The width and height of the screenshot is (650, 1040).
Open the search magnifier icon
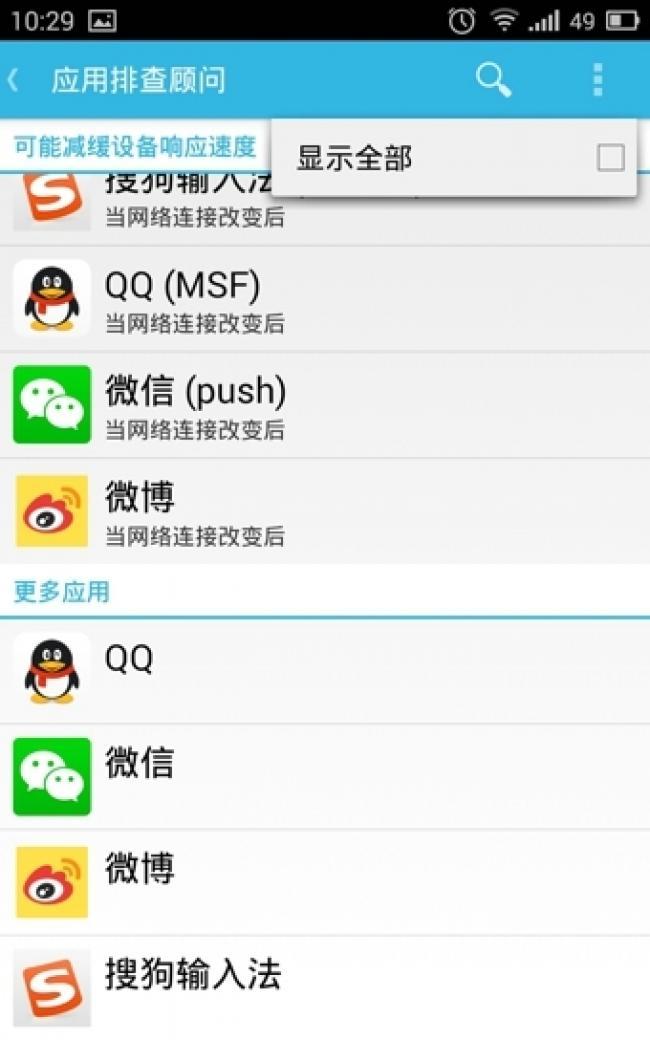pos(493,80)
